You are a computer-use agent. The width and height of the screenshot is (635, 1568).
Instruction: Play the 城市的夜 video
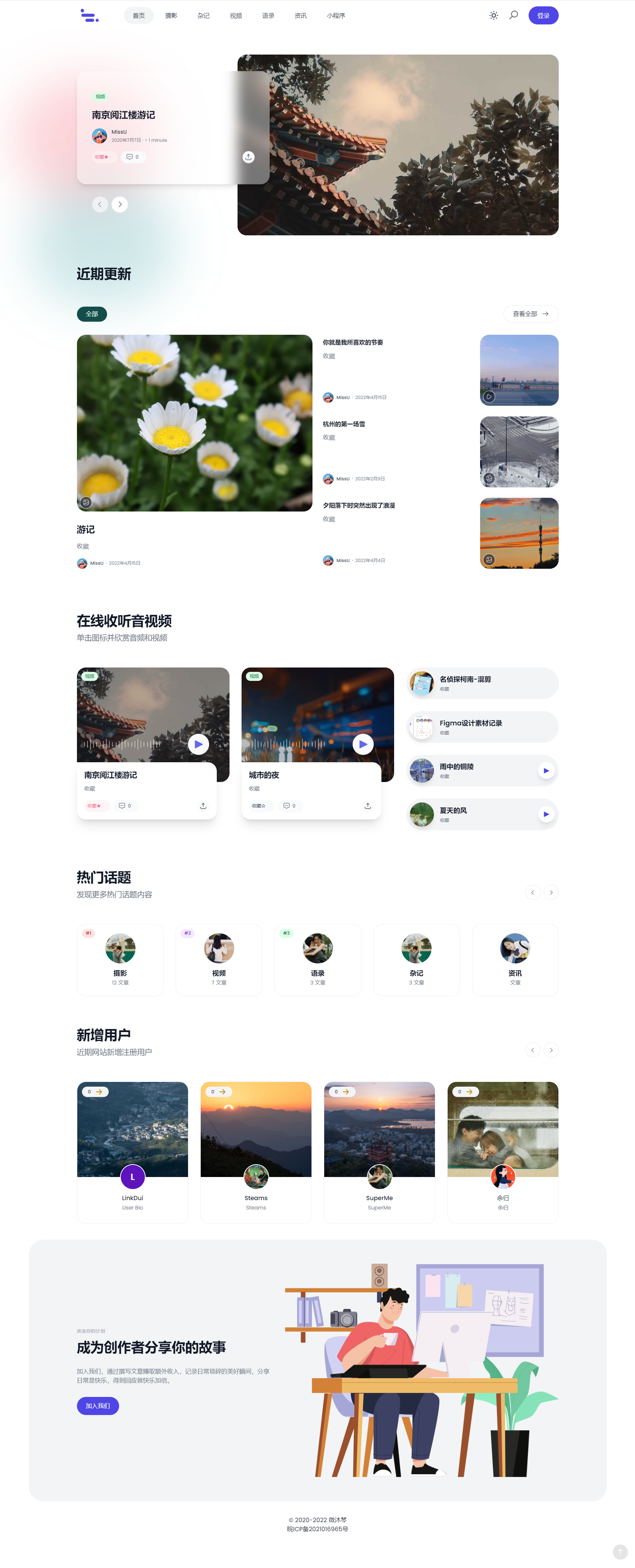(363, 744)
